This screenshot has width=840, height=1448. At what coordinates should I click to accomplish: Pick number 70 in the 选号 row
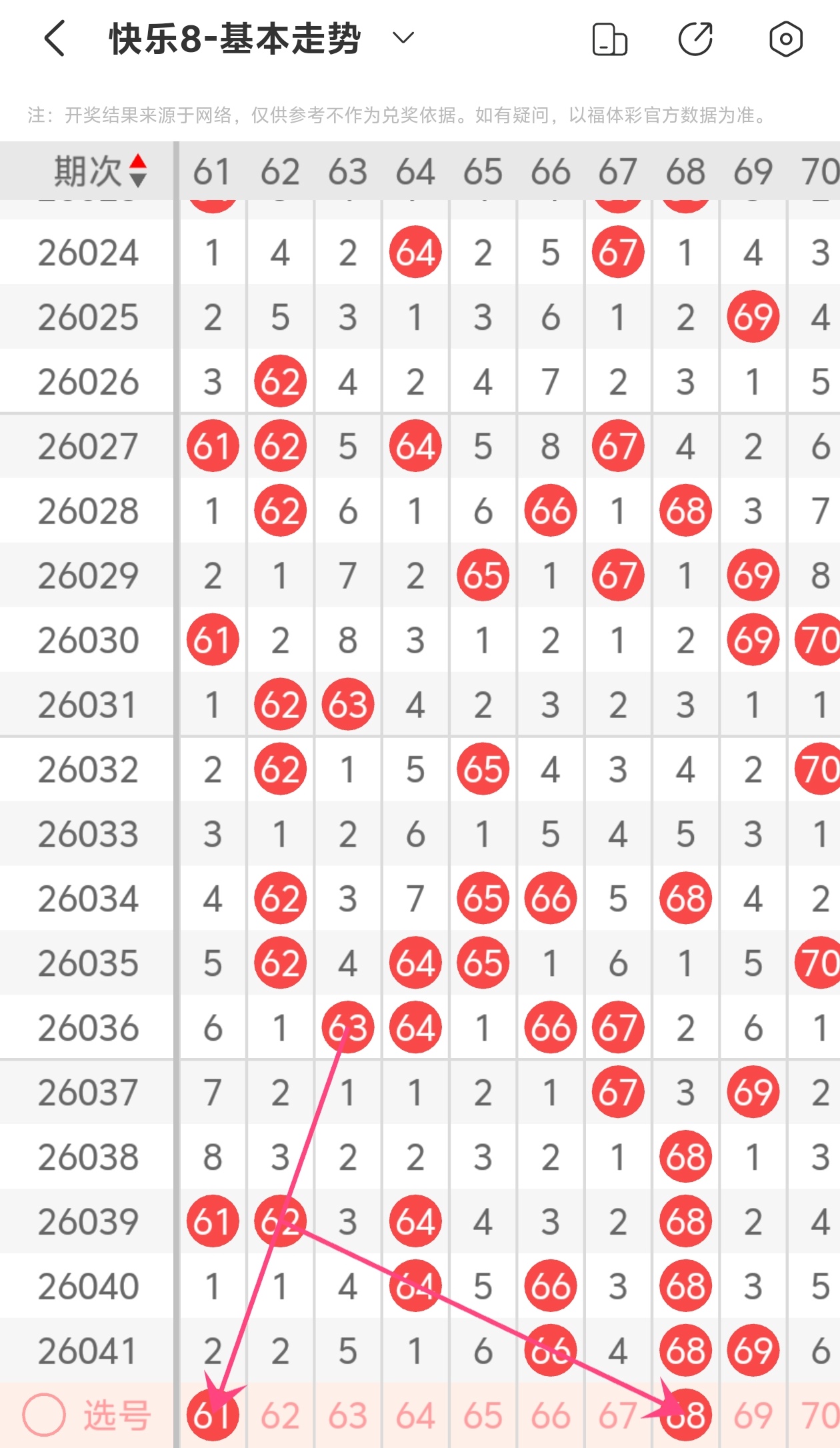820,1415
